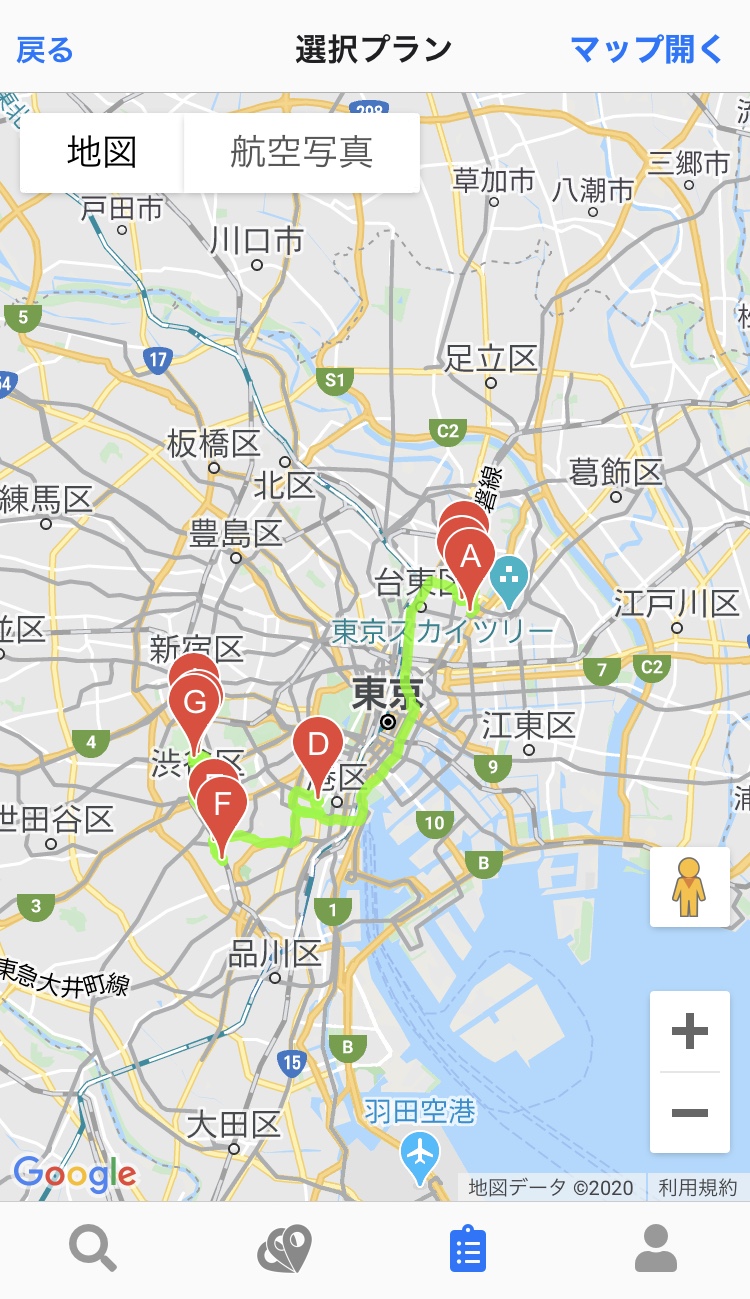Open the search tab
750x1299 pixels.
click(x=93, y=1250)
